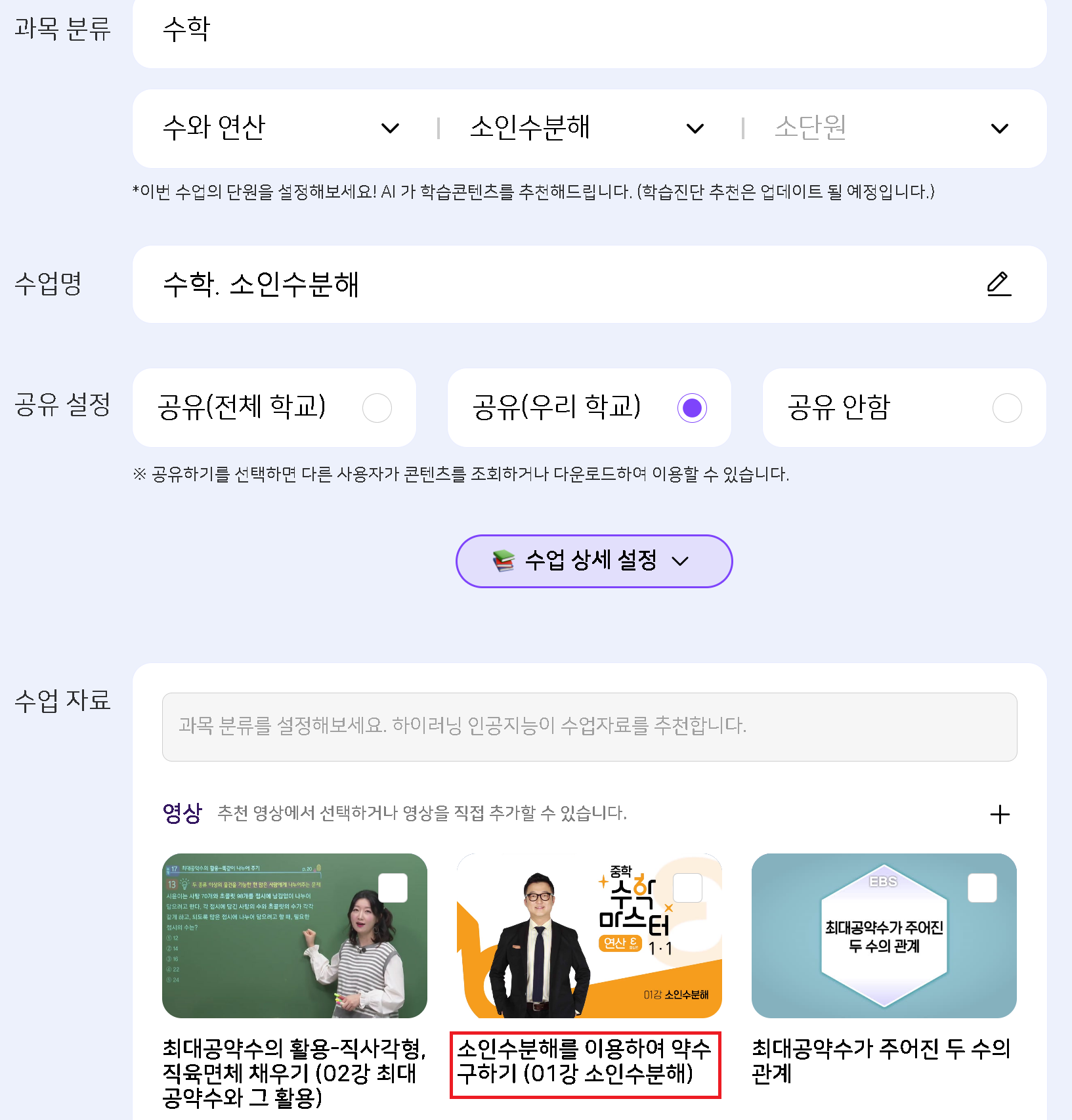Add a video with the plus icon

[999, 815]
